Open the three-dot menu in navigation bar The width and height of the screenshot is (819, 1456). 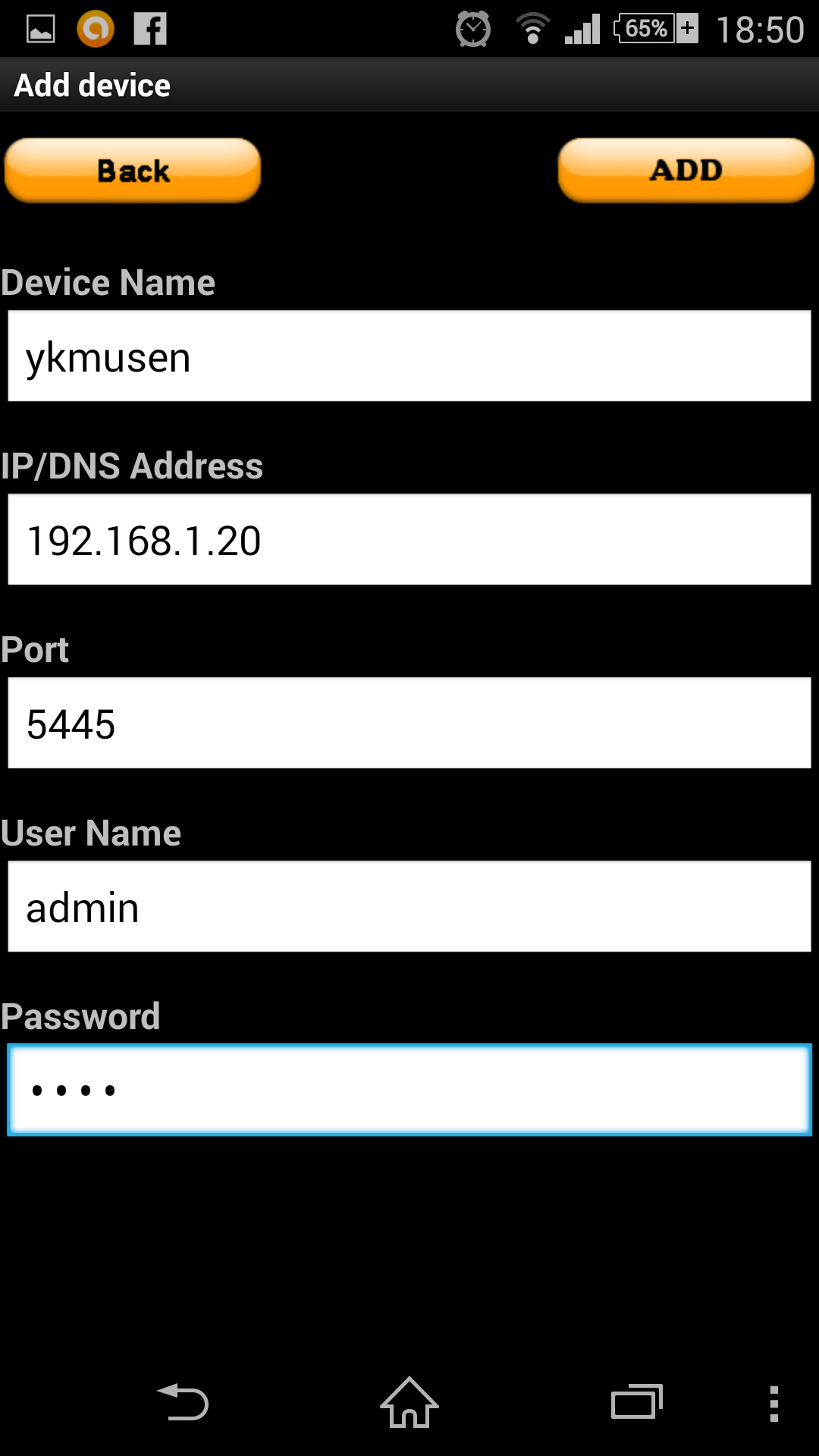(x=773, y=1404)
